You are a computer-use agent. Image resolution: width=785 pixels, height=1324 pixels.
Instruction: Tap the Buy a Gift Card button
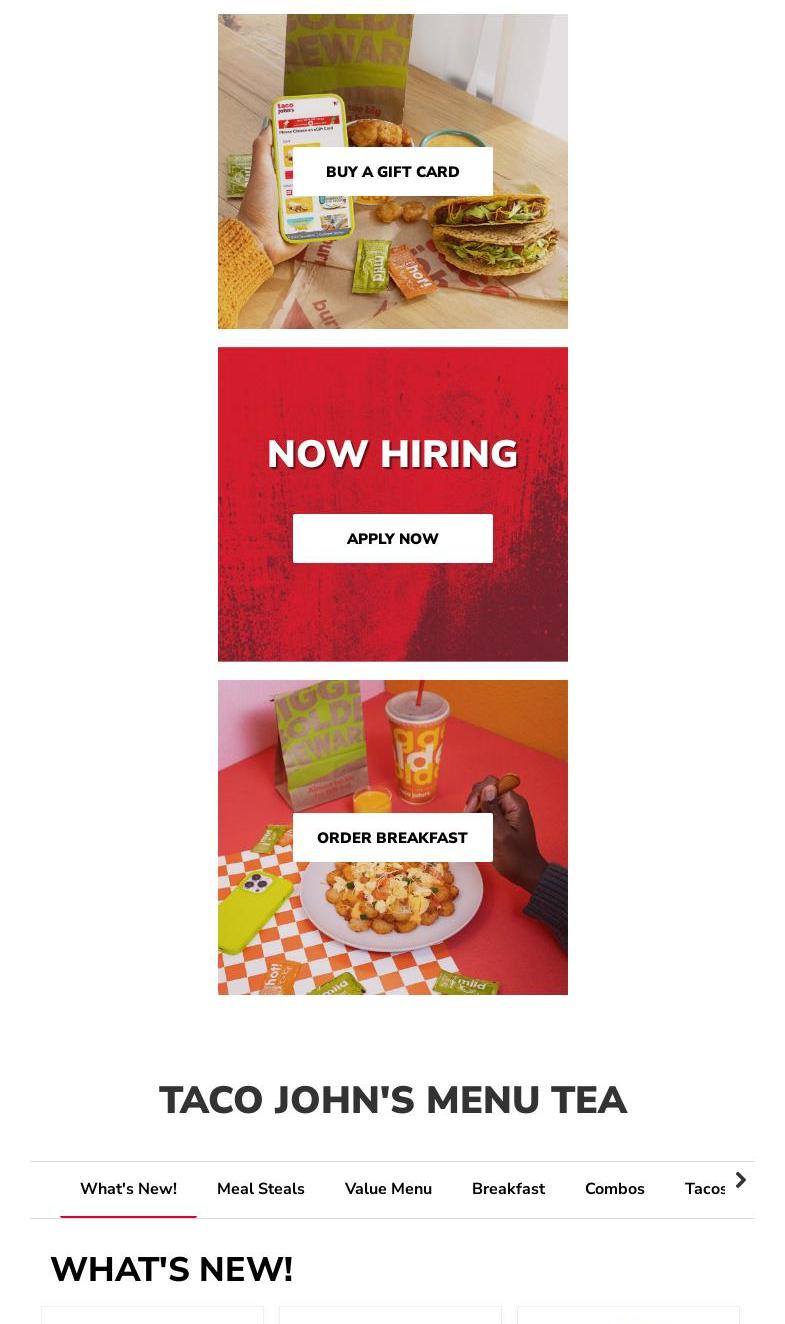coord(392,172)
